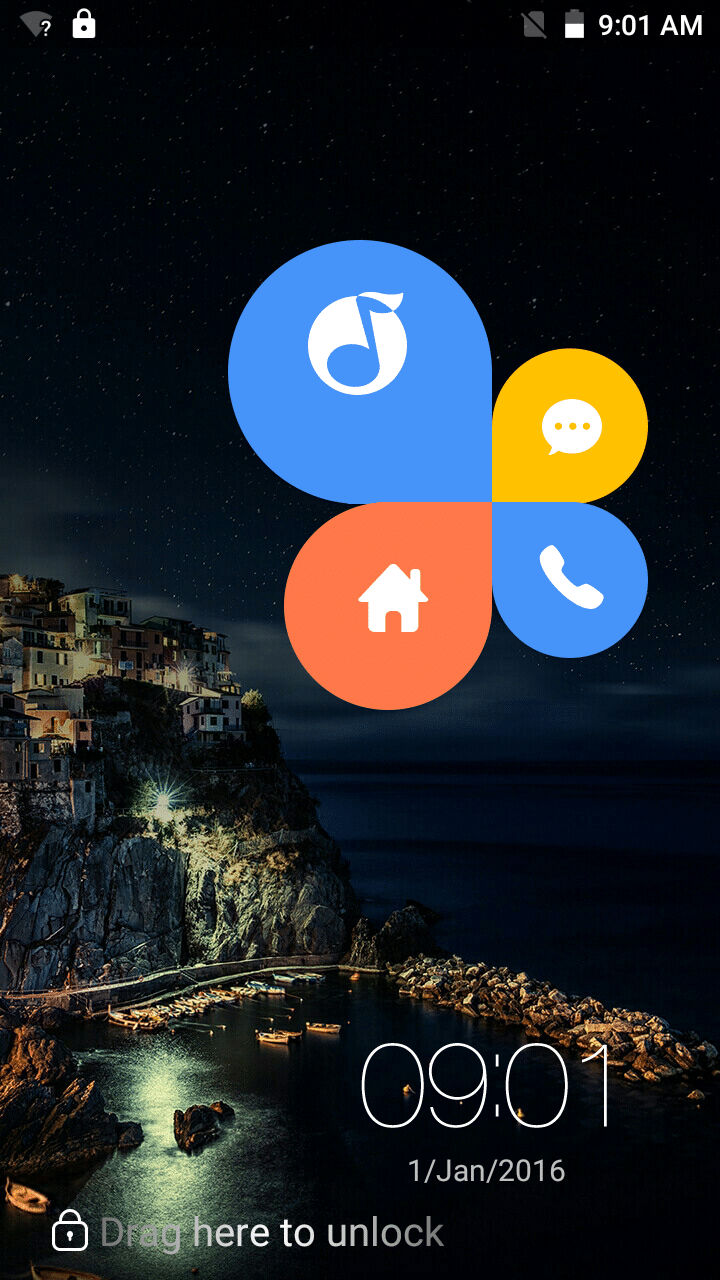720x1280 pixels.
Task: Open the music player shortcut
Action: 358,343
